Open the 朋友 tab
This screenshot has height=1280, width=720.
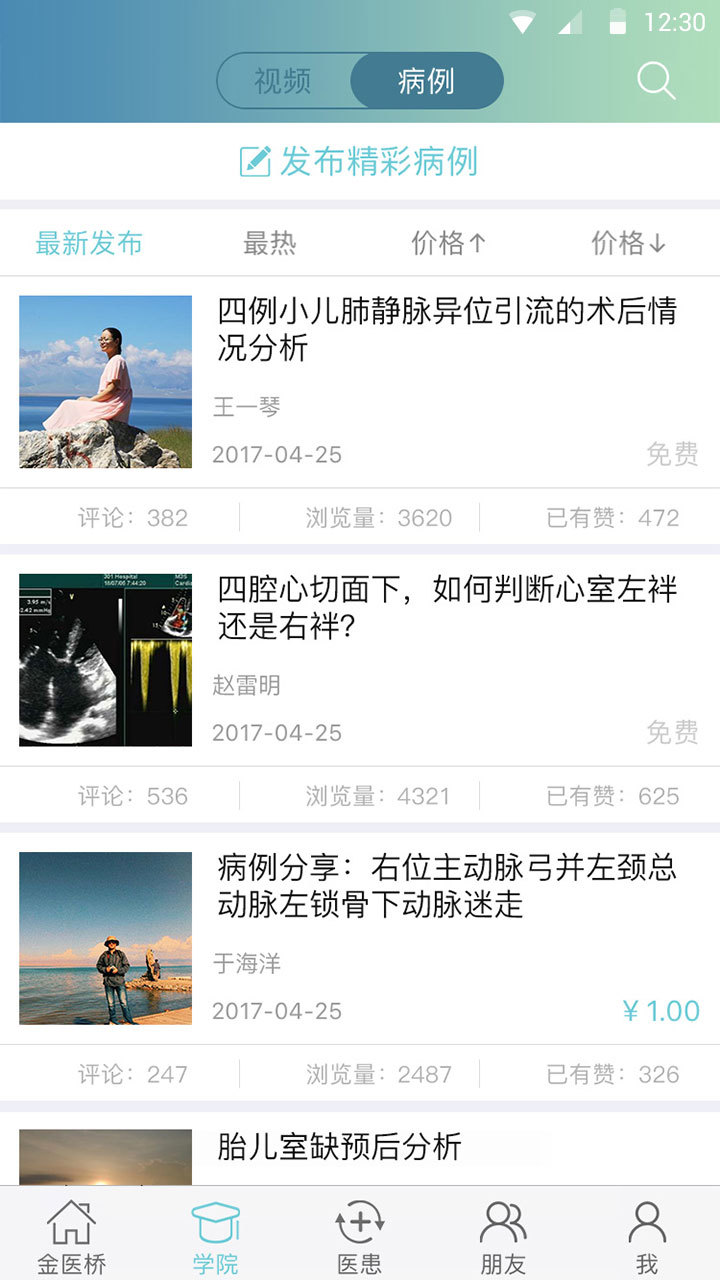[x=503, y=1238]
